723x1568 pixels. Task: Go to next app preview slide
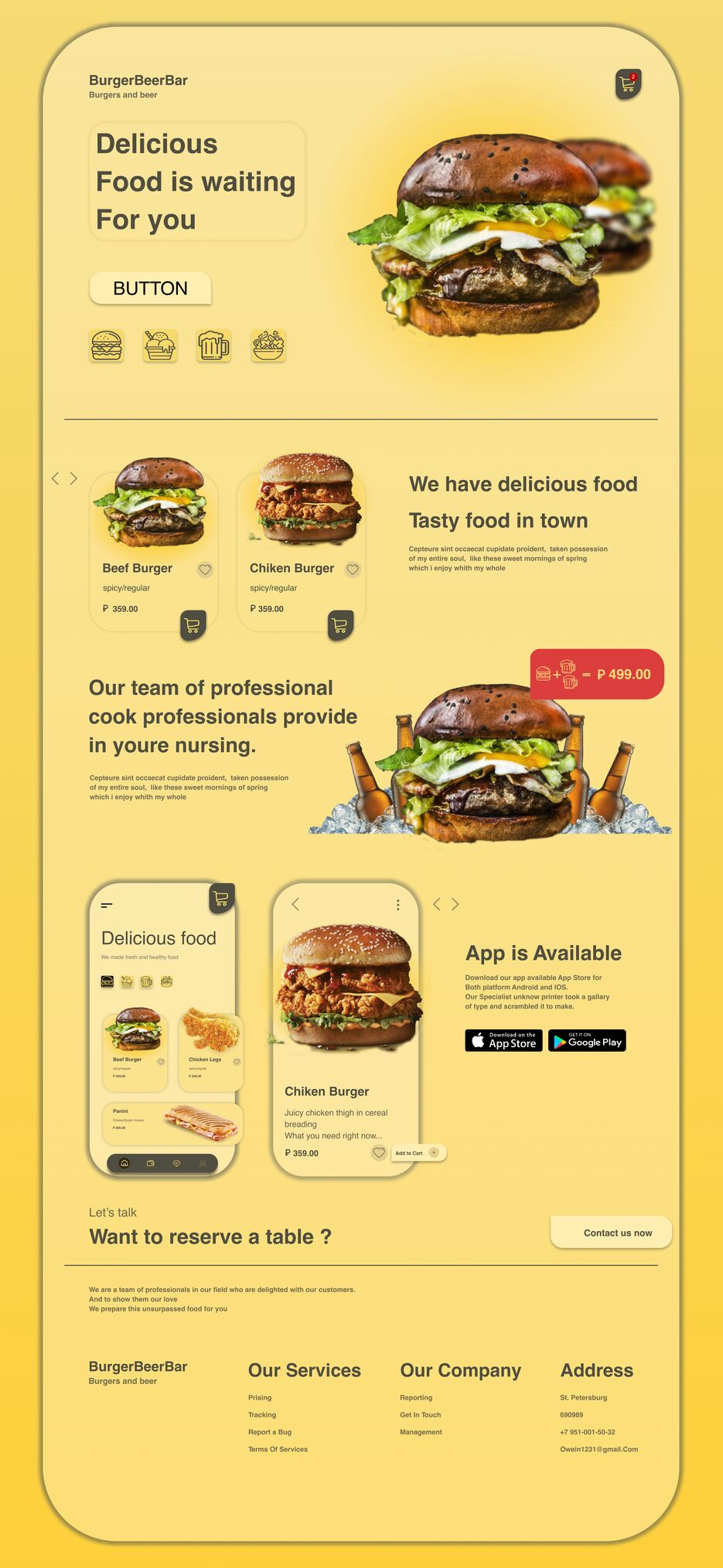(455, 904)
